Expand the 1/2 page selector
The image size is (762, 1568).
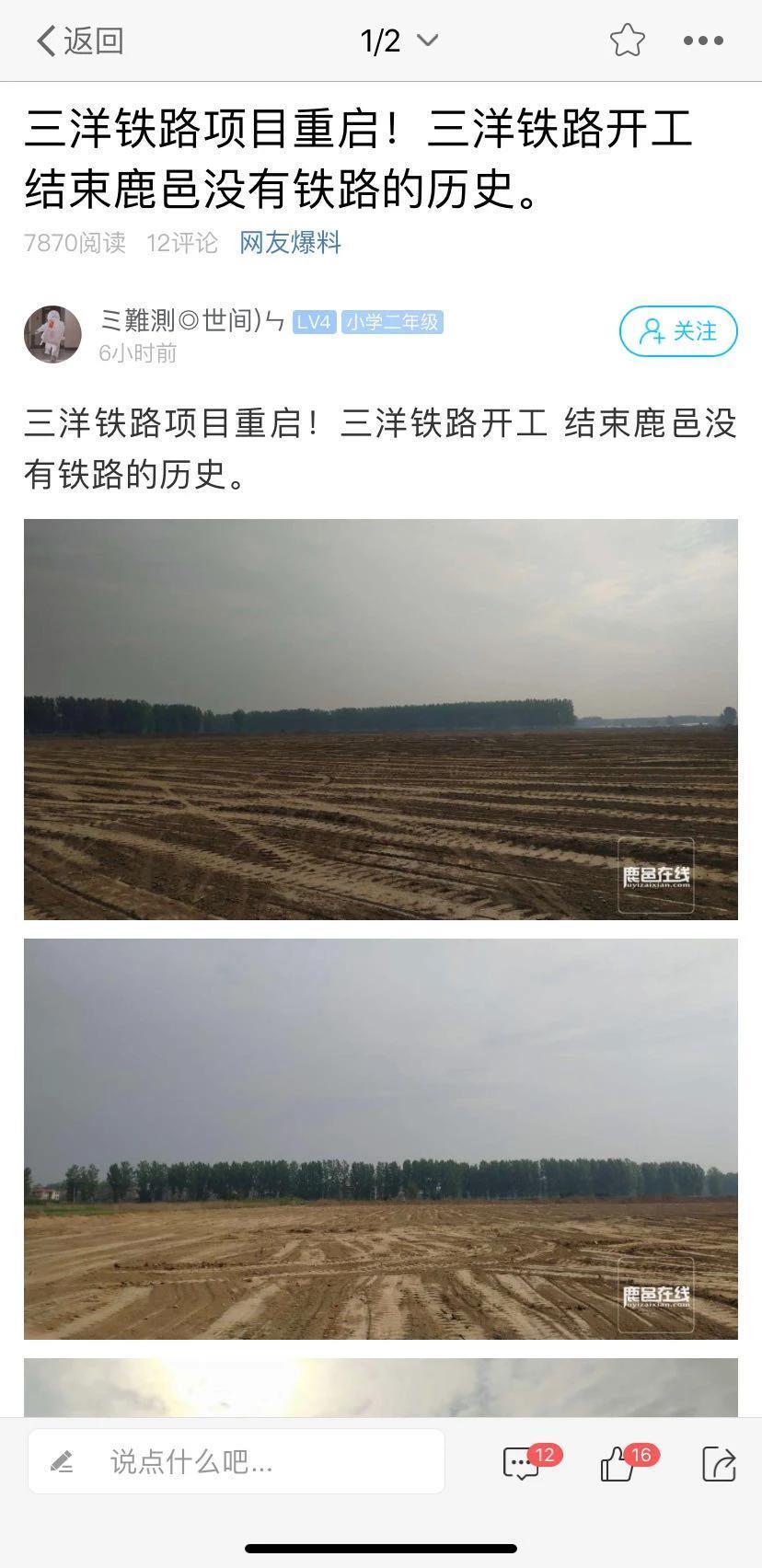tap(398, 40)
